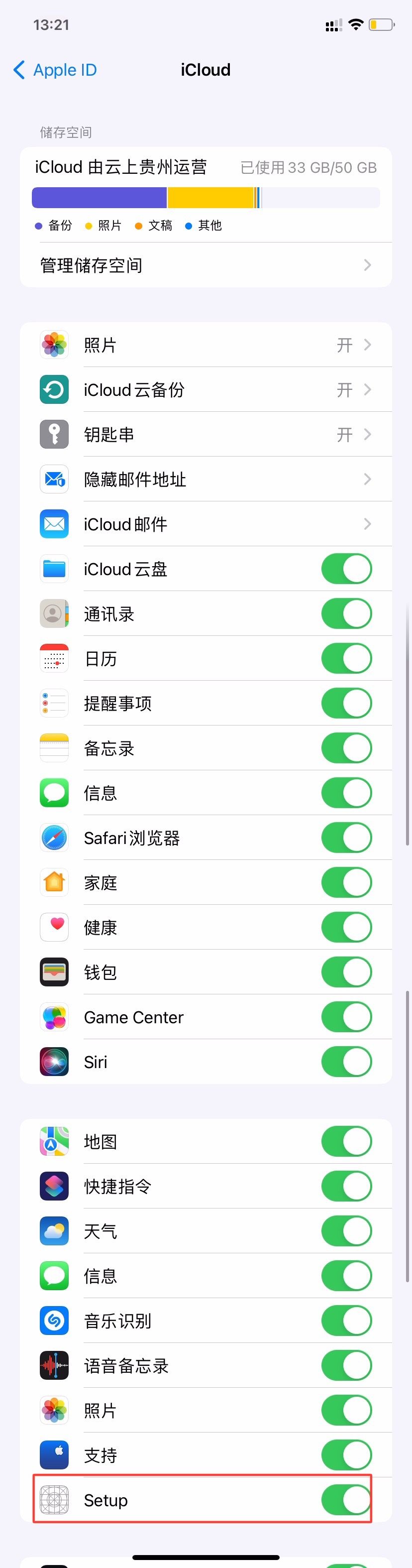The height and width of the screenshot is (1568, 412).
Task: Turn off iCloud云盘 switch
Action: click(346, 569)
